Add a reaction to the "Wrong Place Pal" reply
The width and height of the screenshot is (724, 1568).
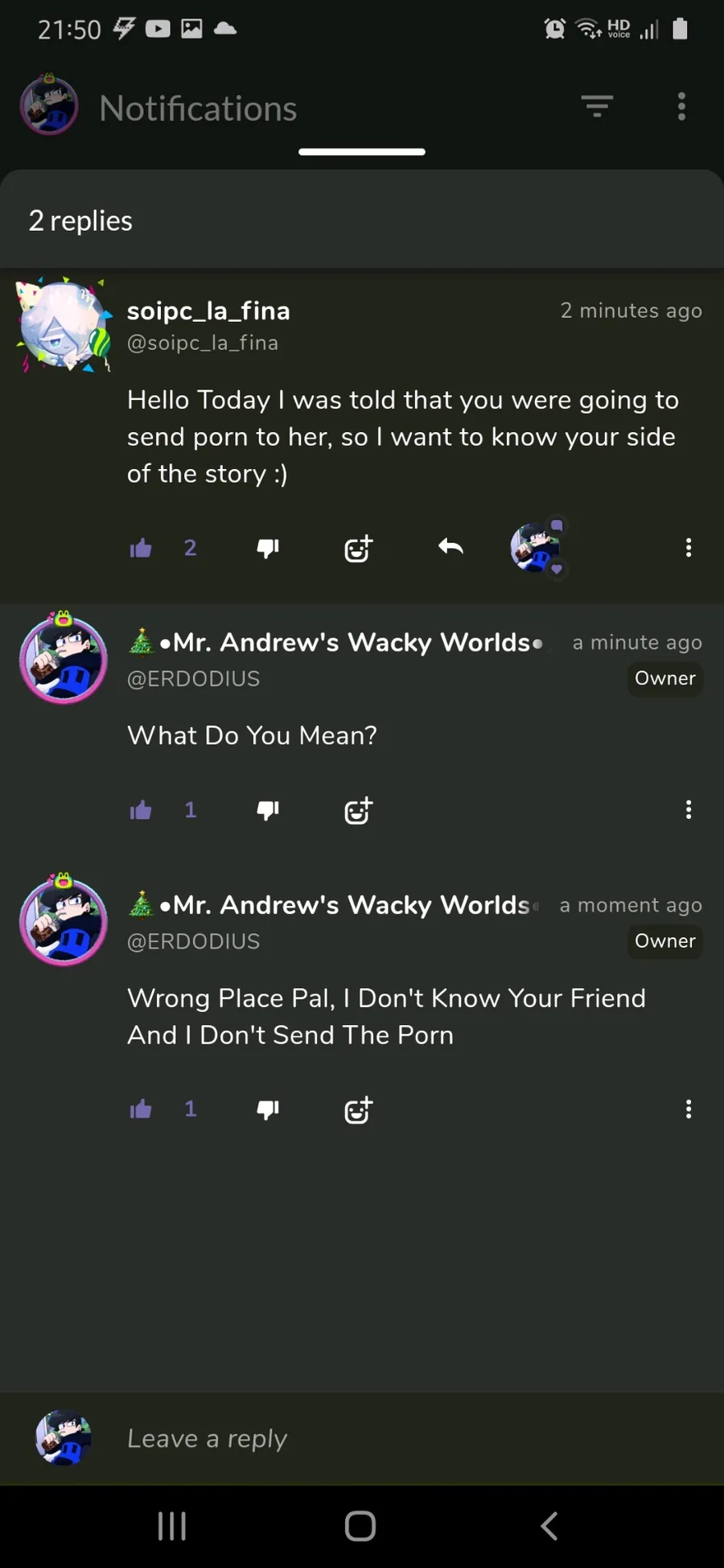358,1110
